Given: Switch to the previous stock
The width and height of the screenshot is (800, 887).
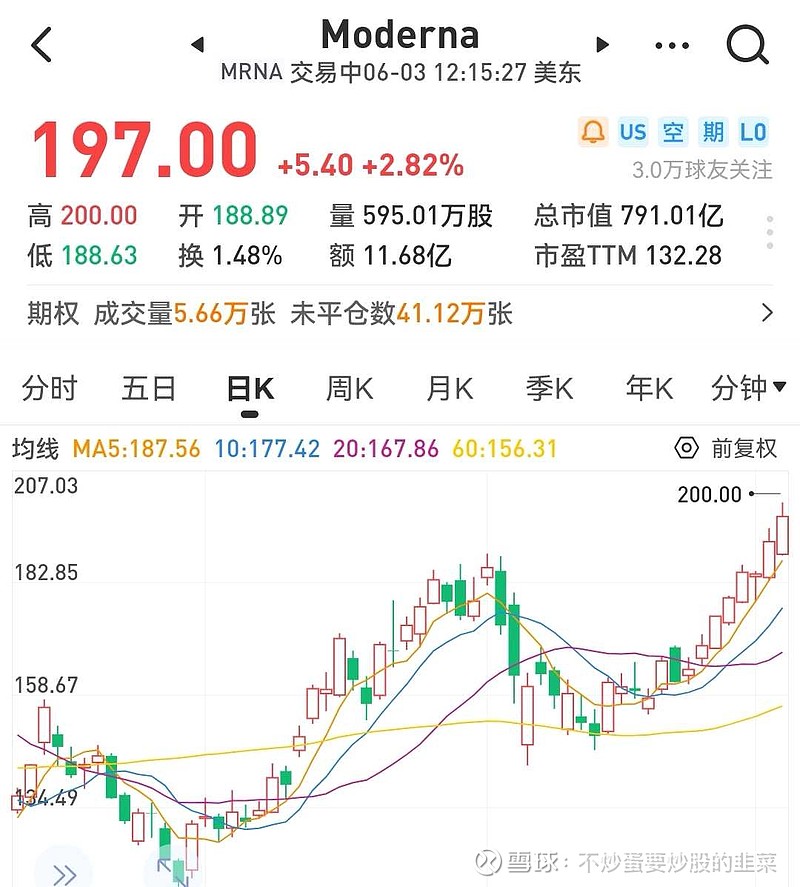Looking at the screenshot, I should pos(197,44).
